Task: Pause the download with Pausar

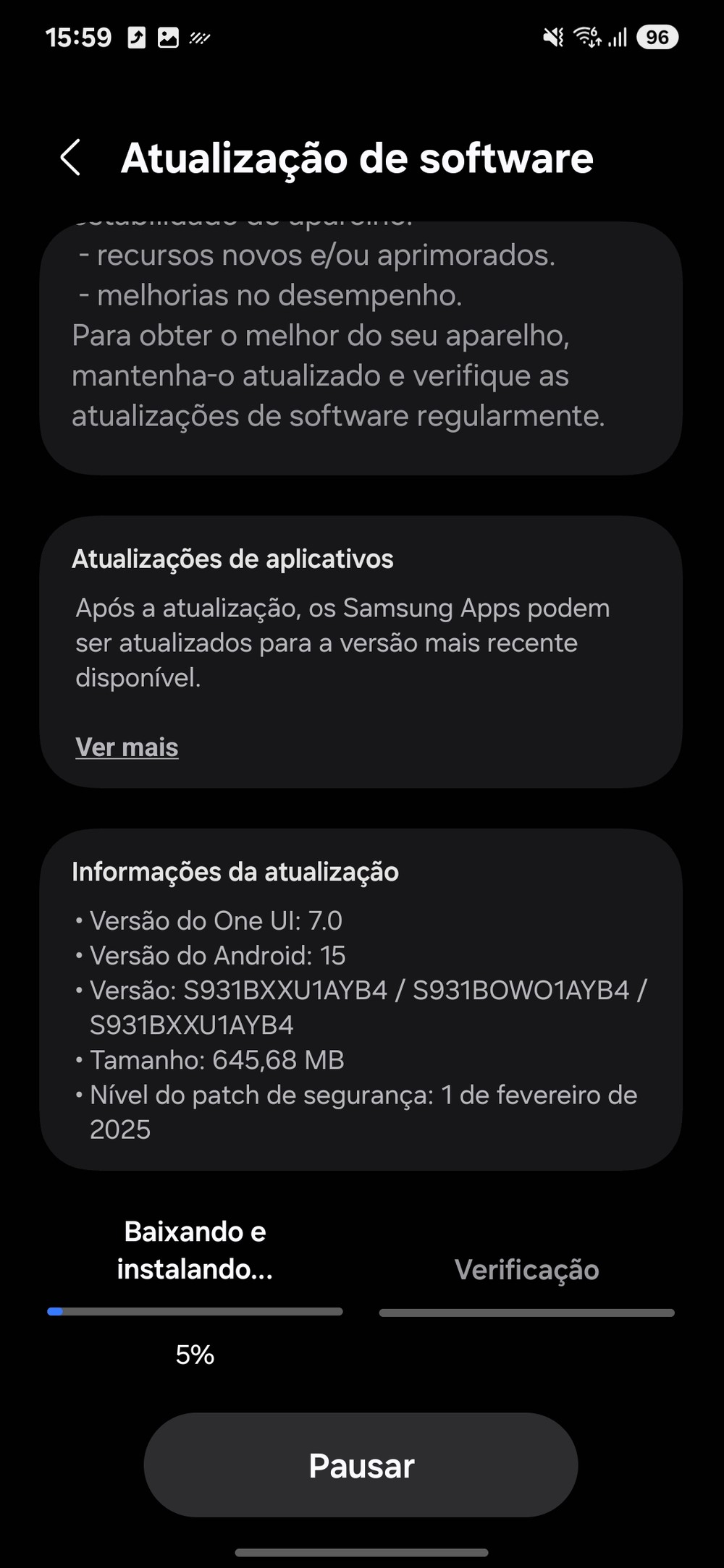Action: tap(361, 1466)
